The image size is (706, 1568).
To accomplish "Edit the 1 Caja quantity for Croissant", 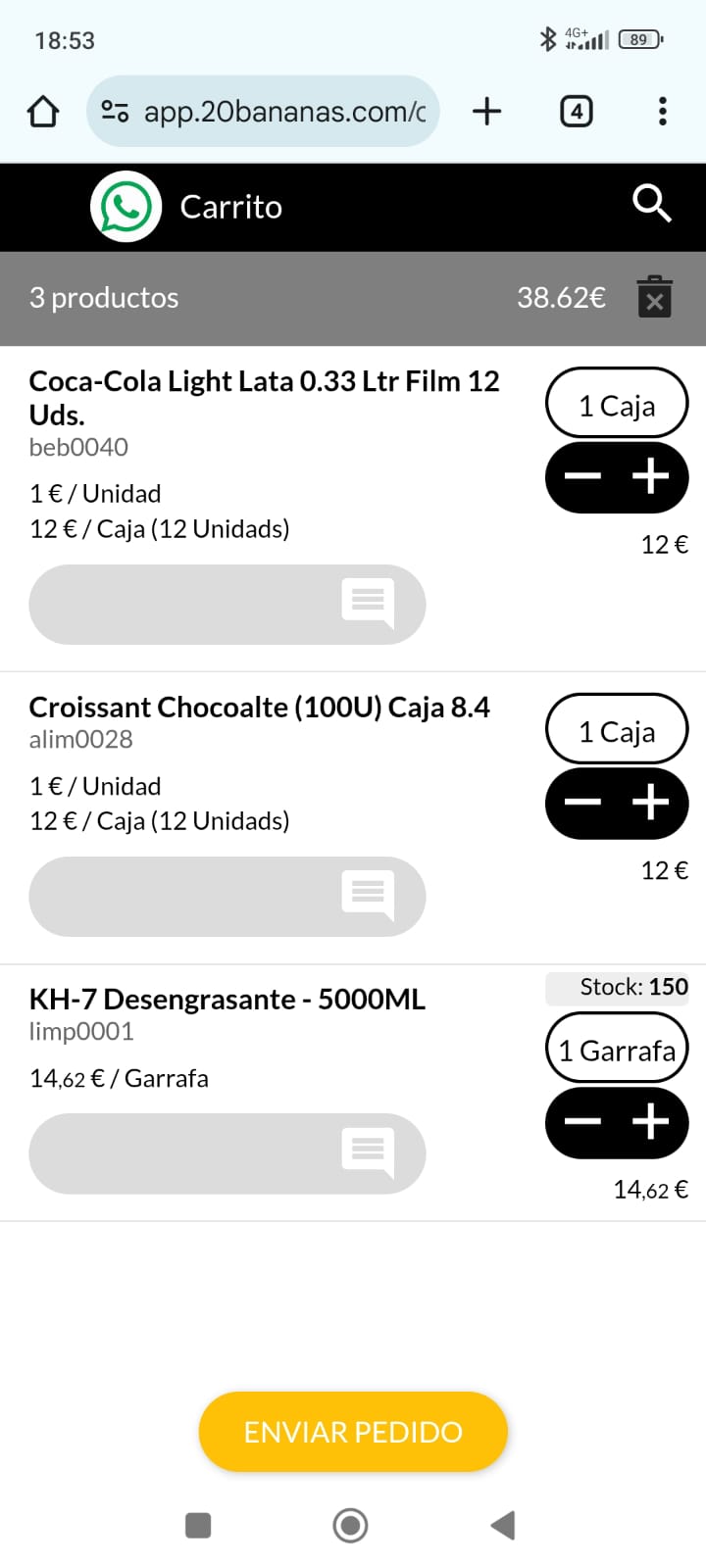I will point(617,730).
